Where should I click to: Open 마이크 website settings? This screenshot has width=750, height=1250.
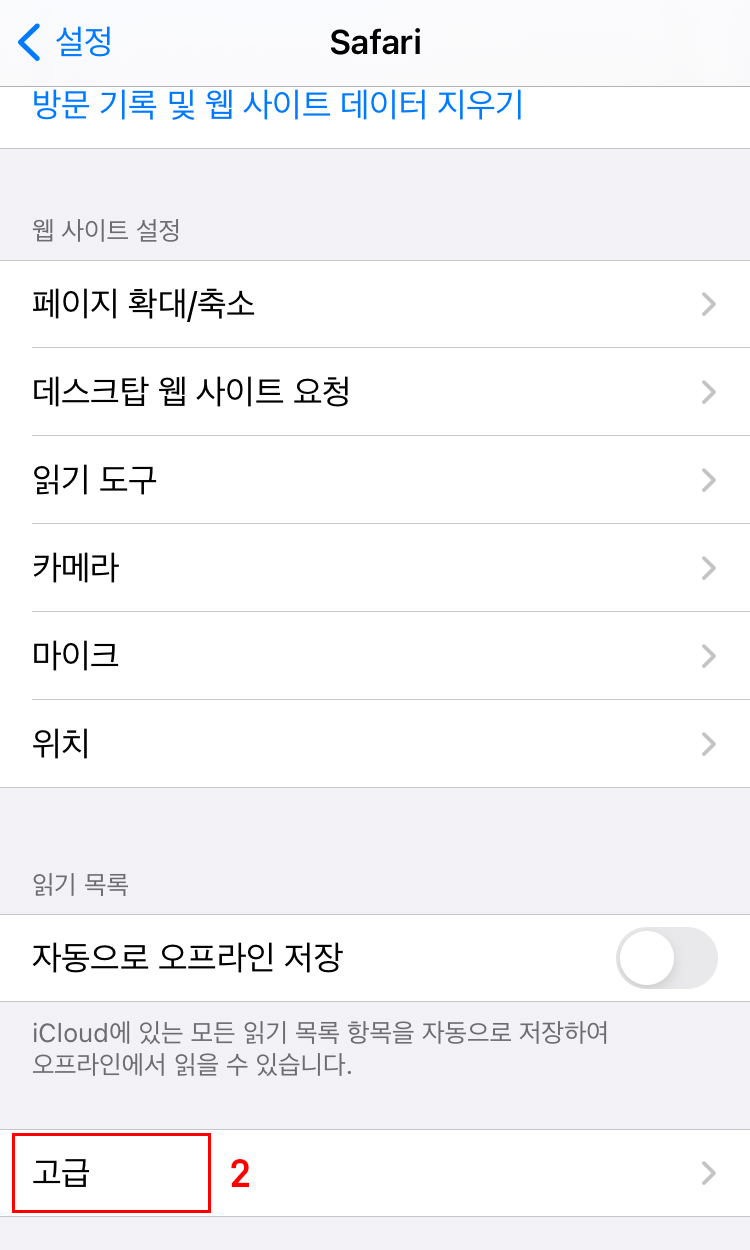(375, 656)
